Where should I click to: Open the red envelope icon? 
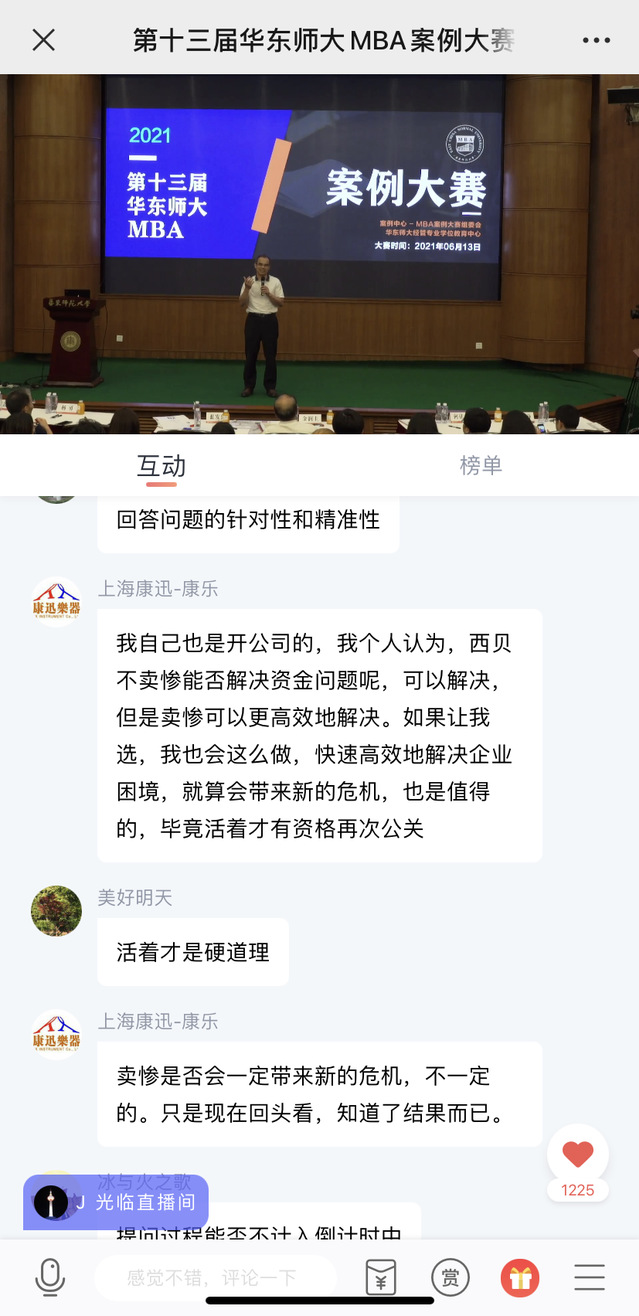381,1277
